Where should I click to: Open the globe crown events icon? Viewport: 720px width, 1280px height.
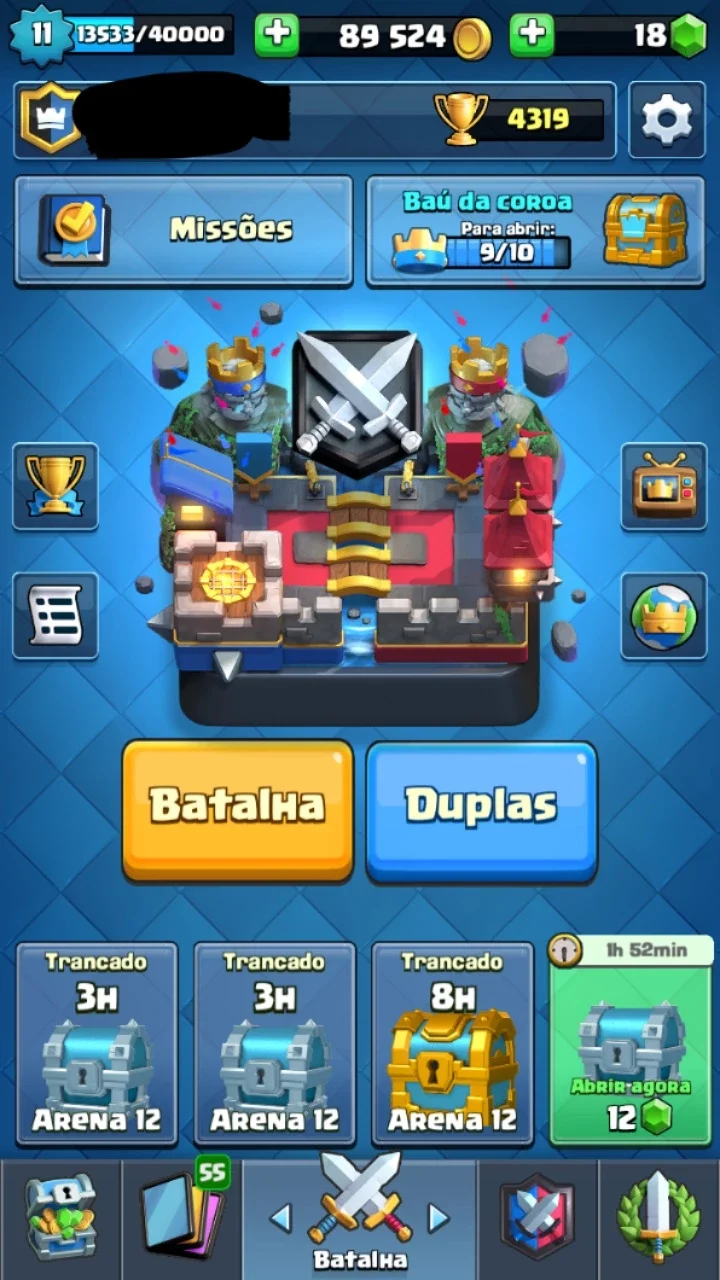[664, 615]
